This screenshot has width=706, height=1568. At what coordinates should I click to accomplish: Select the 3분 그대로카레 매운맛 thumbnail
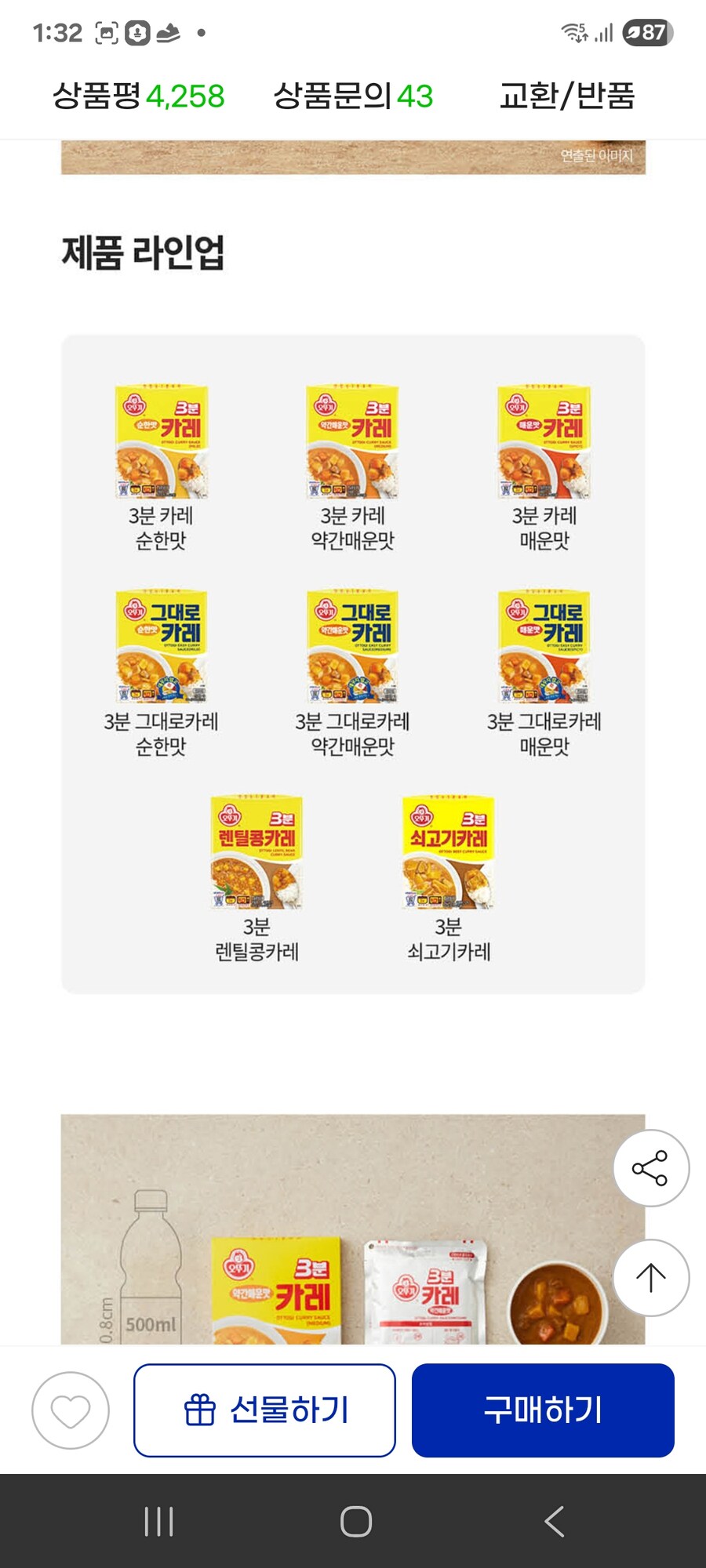543,644
